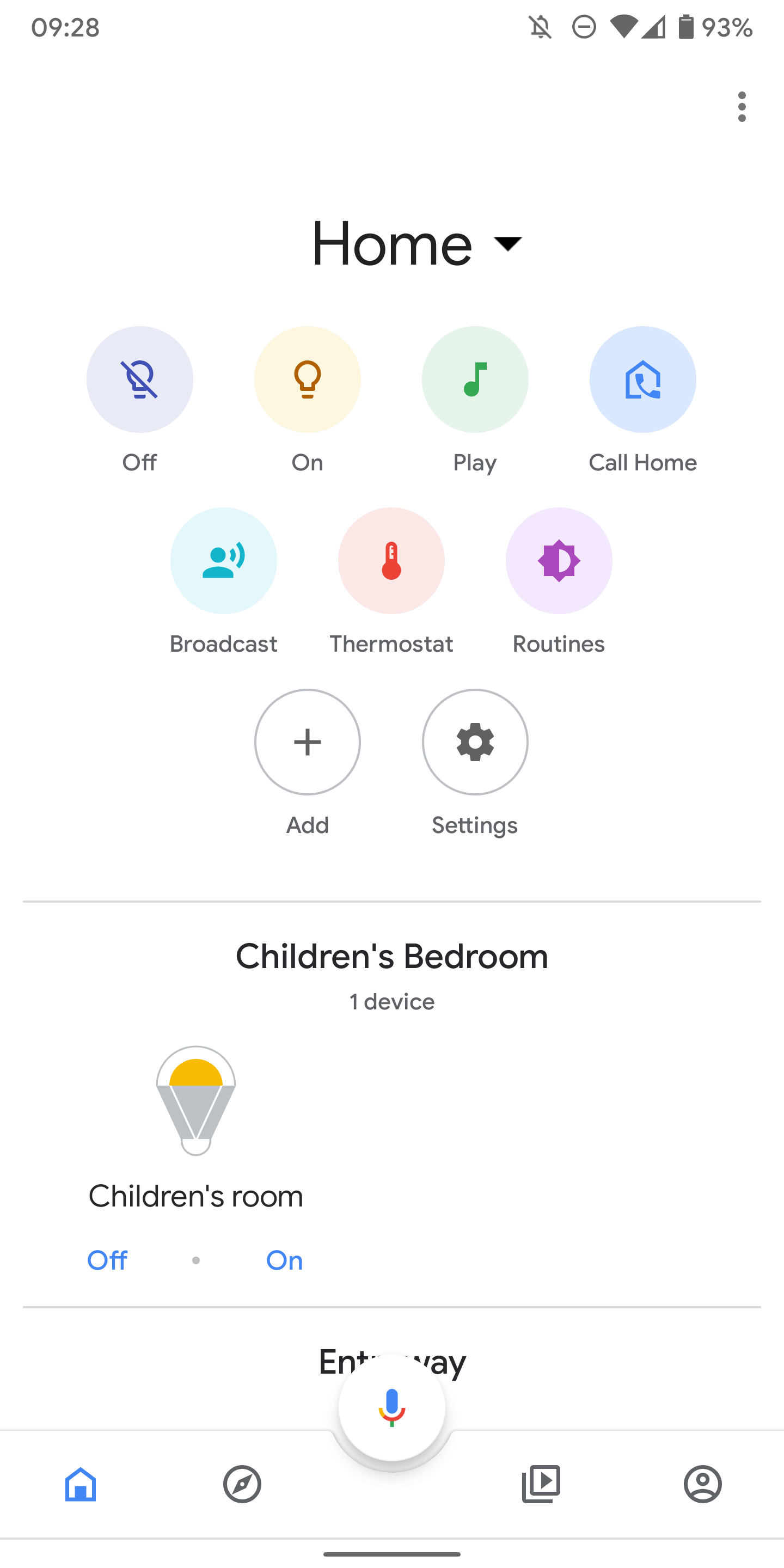
Task: Start a Broadcast announcement
Action: click(224, 561)
